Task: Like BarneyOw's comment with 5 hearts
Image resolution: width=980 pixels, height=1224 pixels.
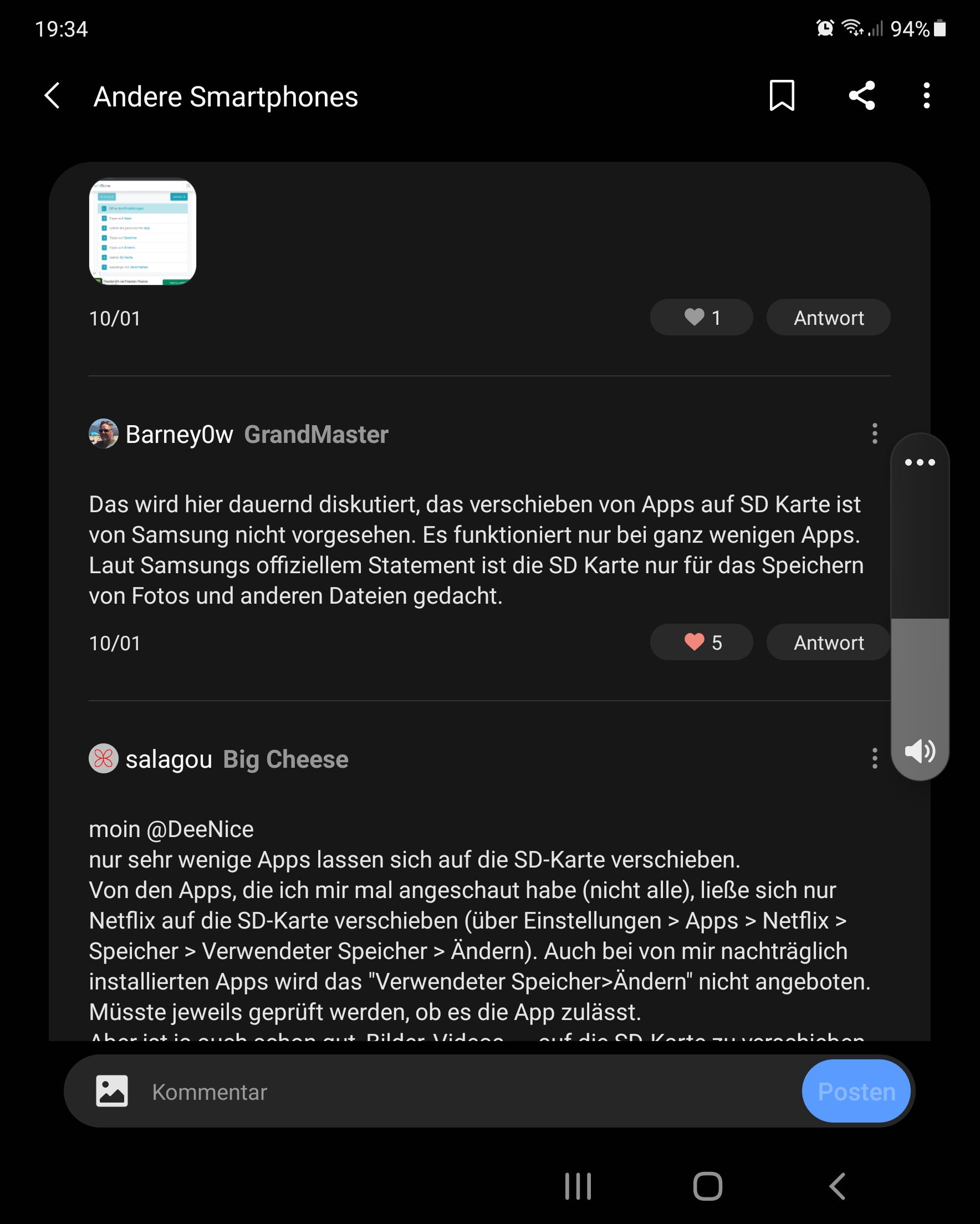Action: click(701, 642)
